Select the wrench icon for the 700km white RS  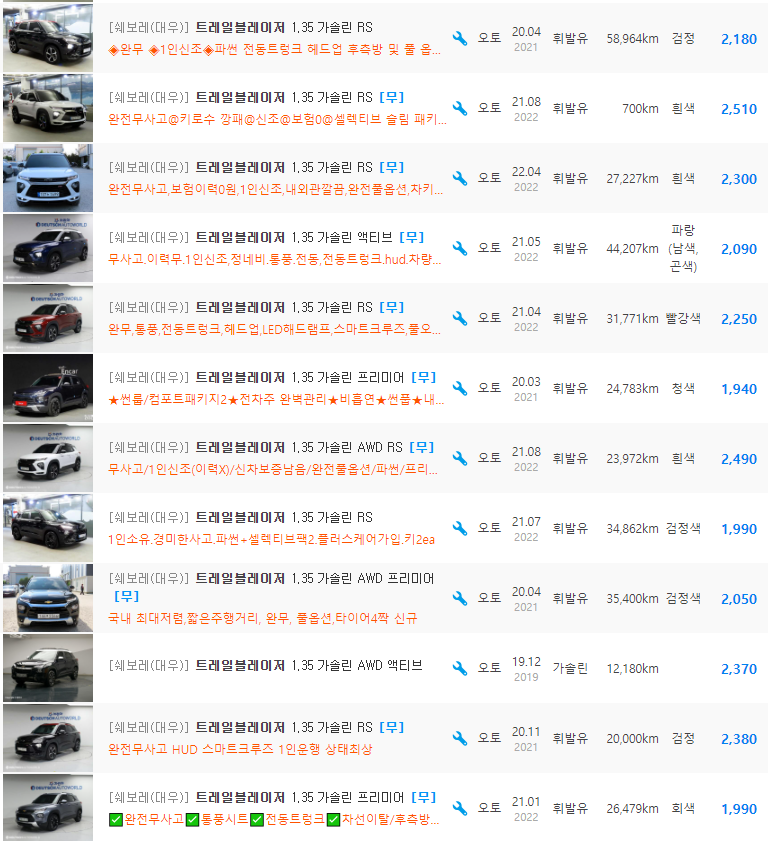459,108
